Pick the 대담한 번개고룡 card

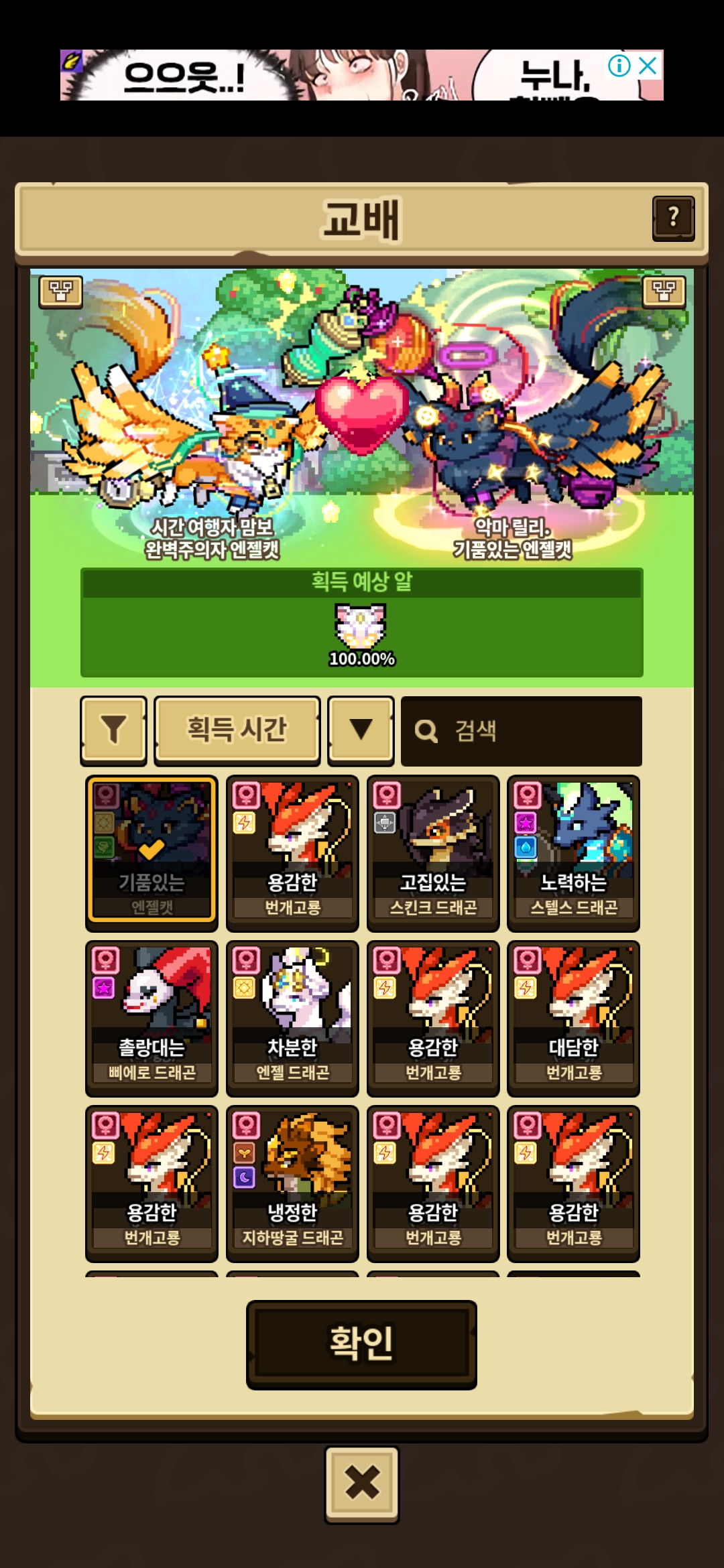(x=574, y=1017)
